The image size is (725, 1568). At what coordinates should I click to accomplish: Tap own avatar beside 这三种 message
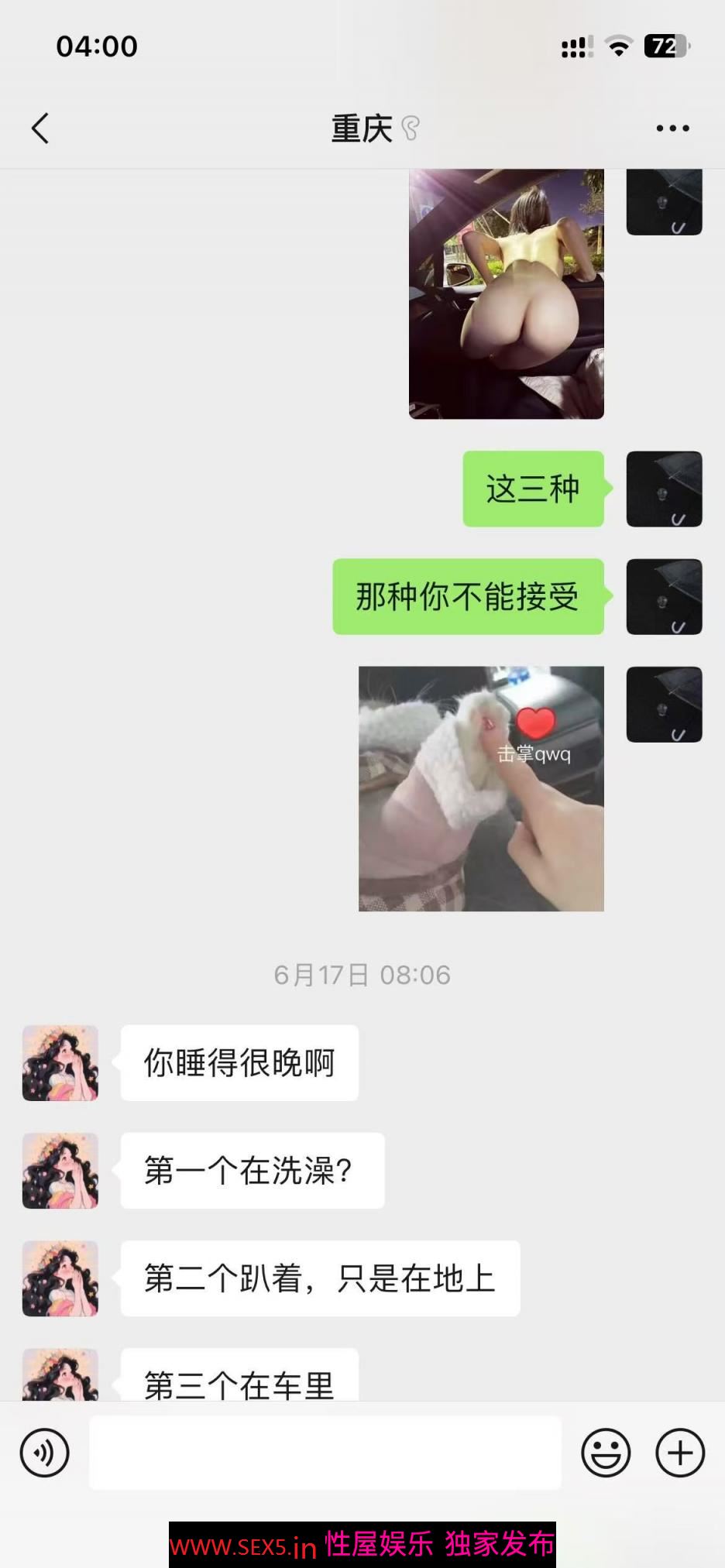pyautogui.click(x=664, y=489)
